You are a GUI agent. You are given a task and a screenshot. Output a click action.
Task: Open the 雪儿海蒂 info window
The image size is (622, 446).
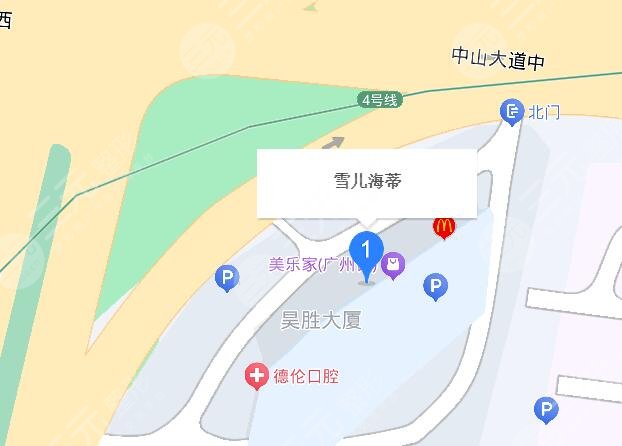[x=367, y=182]
